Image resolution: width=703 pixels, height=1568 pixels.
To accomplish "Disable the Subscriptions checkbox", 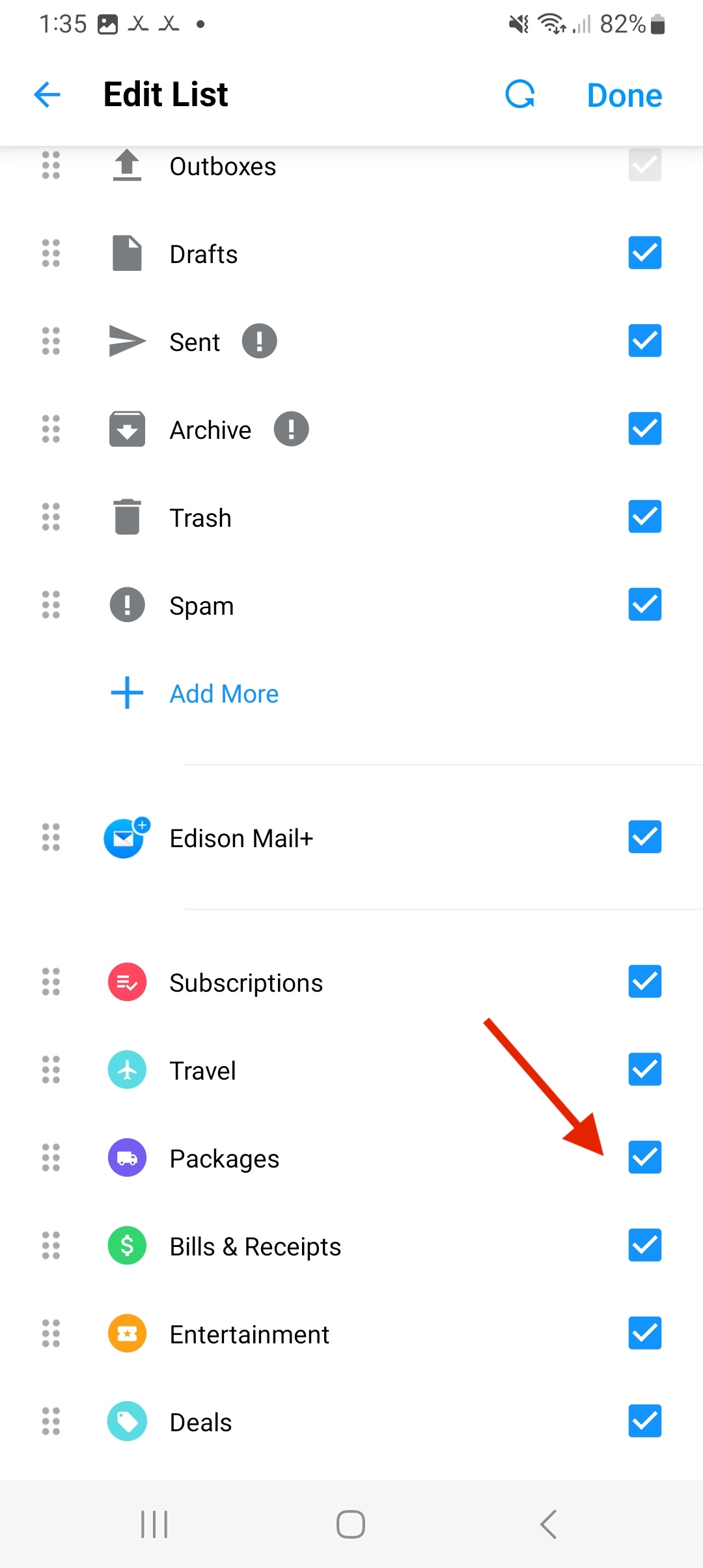I will 644,982.
